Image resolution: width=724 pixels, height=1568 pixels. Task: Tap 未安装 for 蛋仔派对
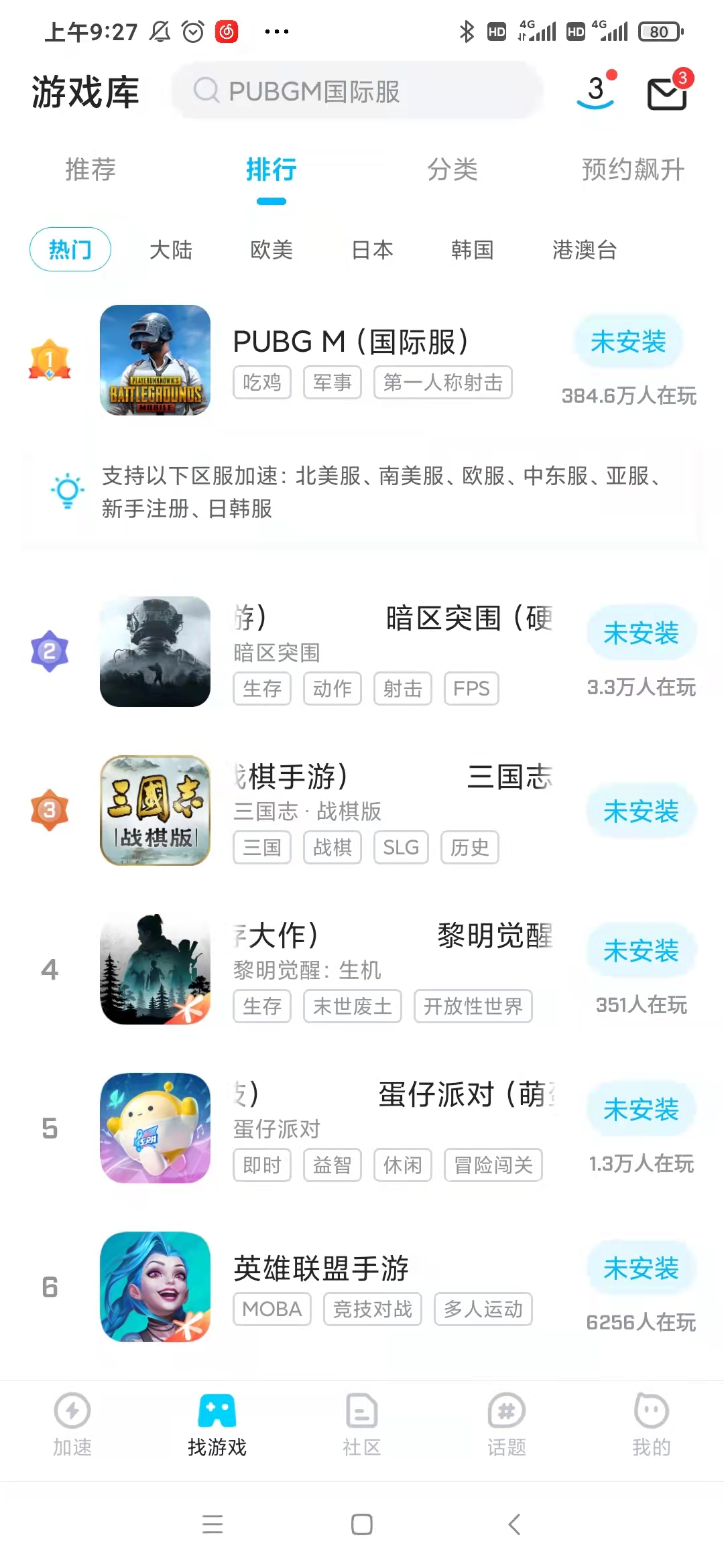pyautogui.click(x=641, y=1110)
